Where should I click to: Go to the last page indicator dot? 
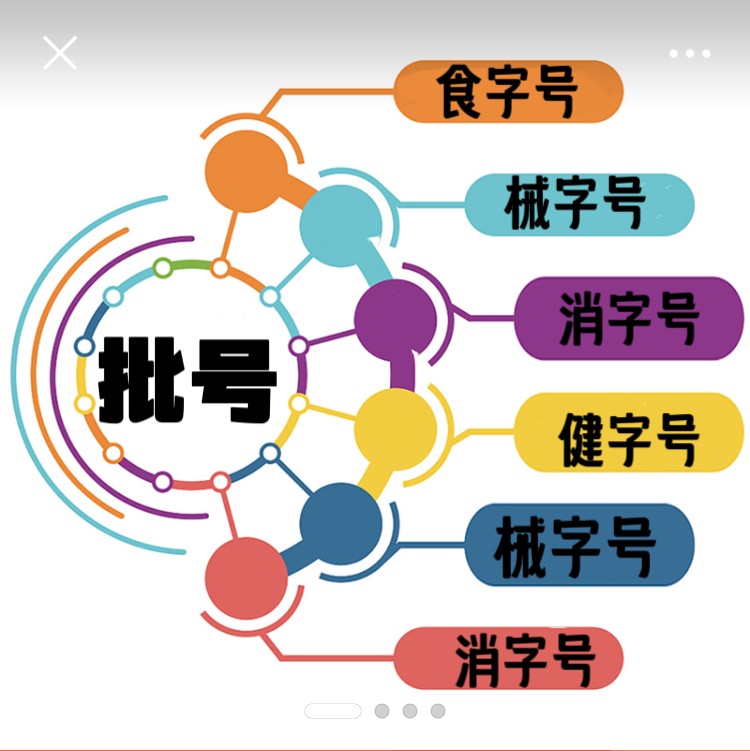pyautogui.click(x=438, y=711)
